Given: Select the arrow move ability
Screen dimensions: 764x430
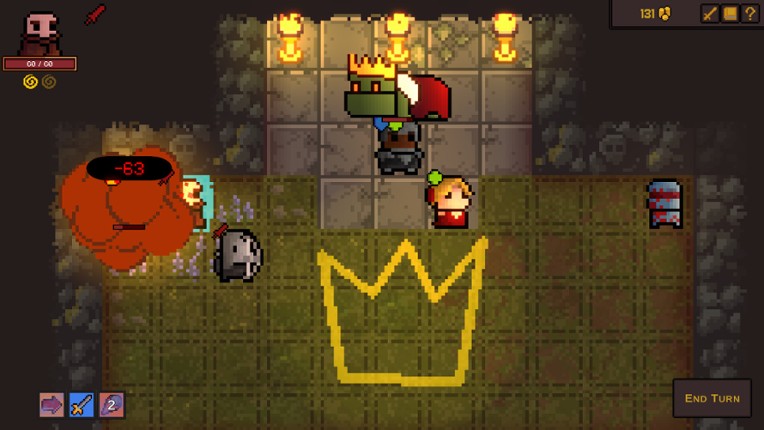Looking at the screenshot, I should (51, 405).
